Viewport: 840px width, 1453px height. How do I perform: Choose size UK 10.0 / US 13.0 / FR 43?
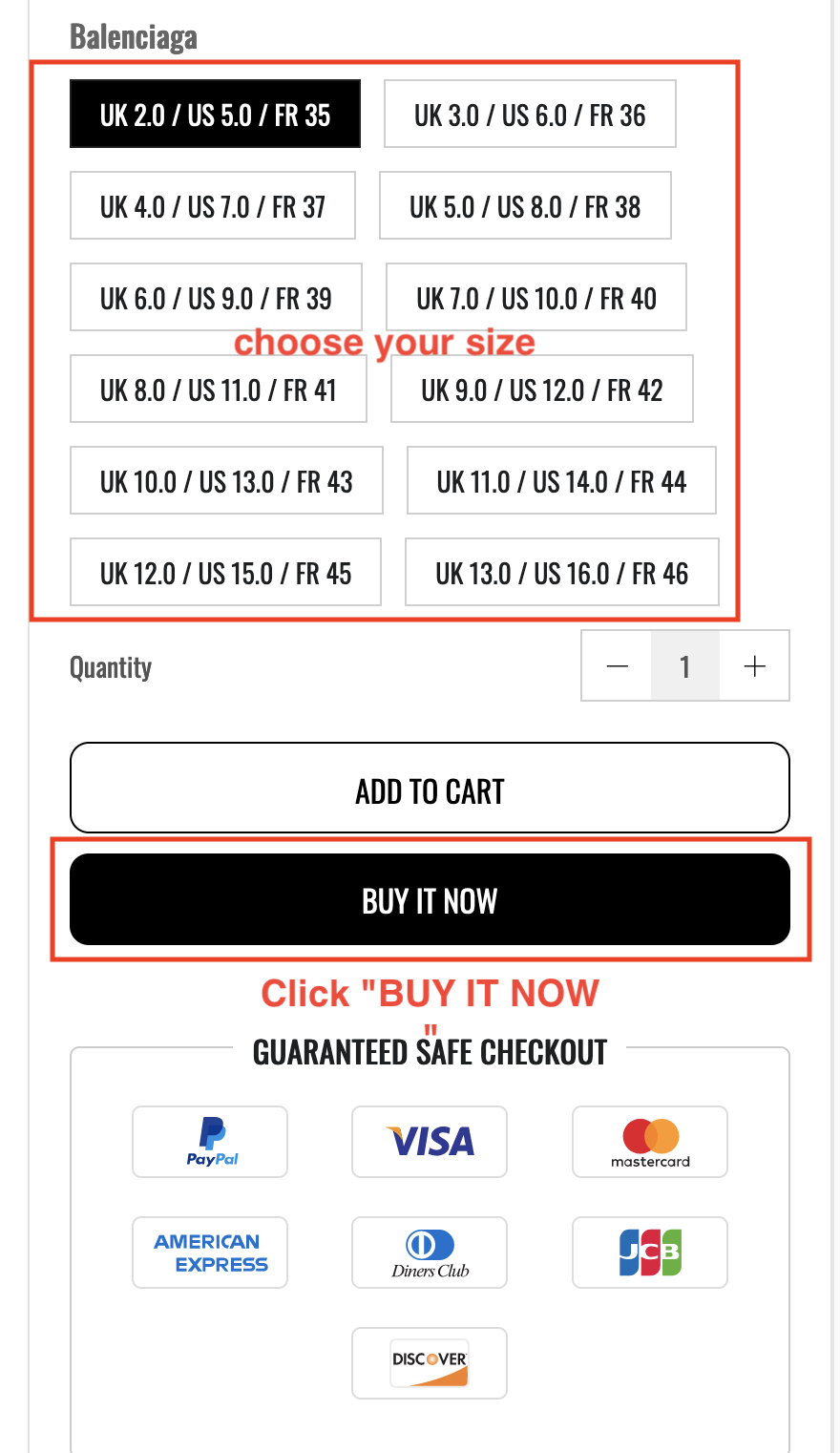[x=226, y=480]
